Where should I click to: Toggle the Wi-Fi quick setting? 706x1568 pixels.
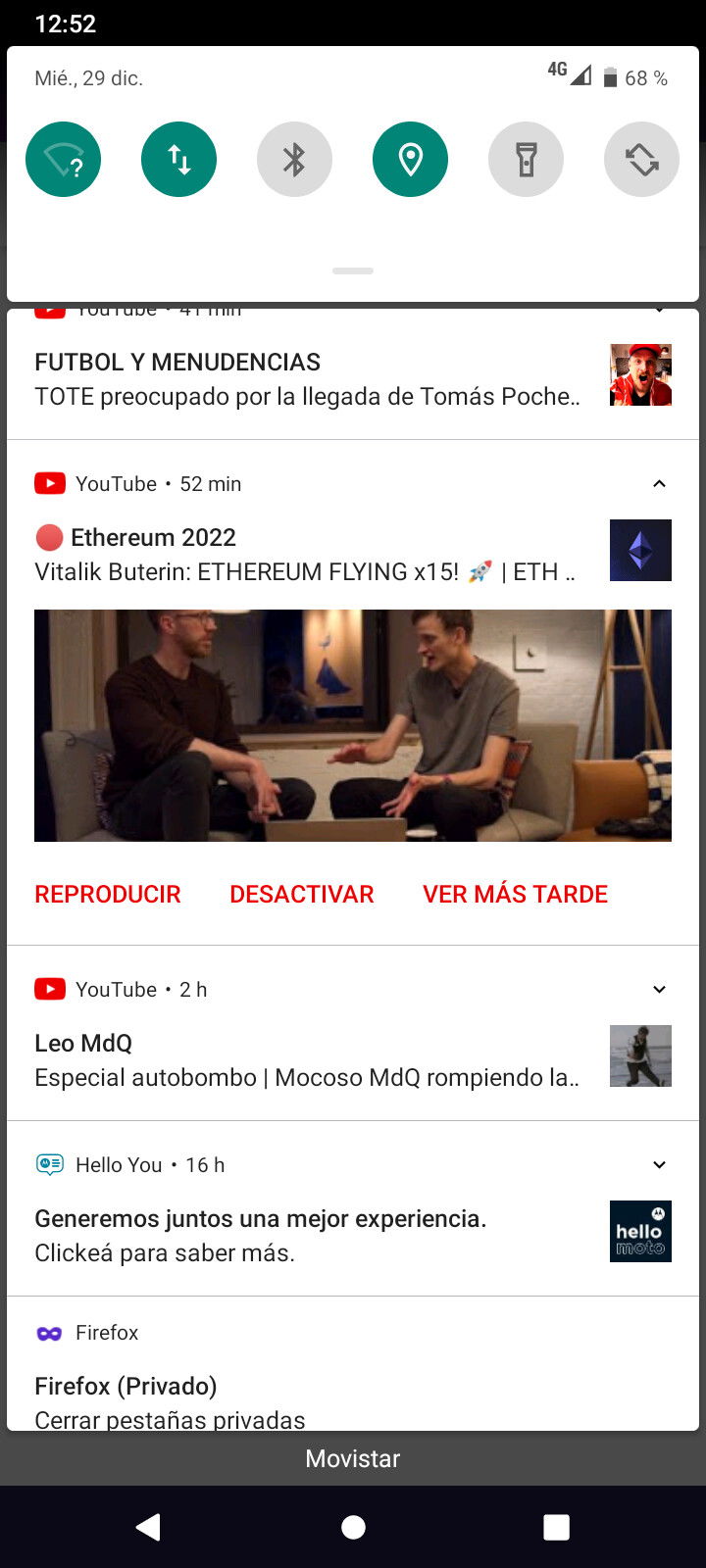coord(63,159)
